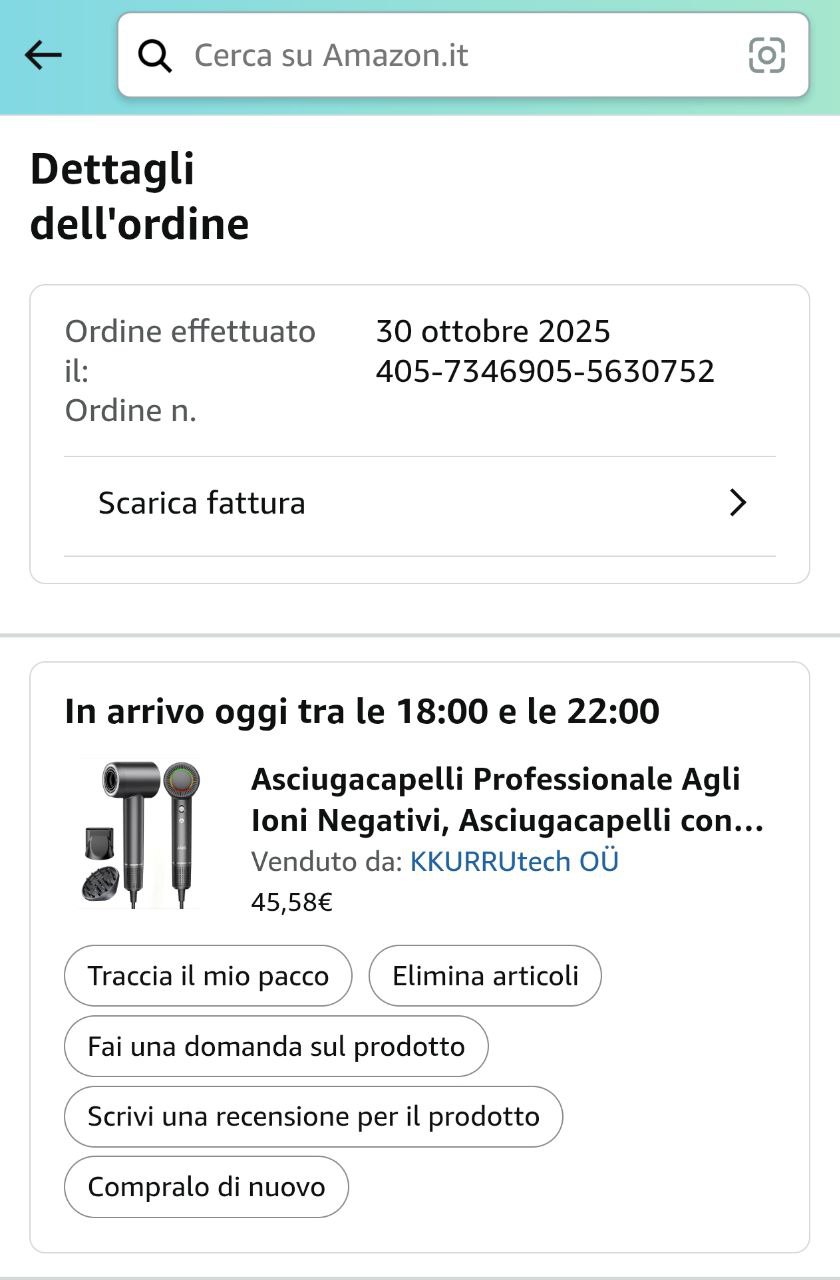The width and height of the screenshot is (840, 1280).
Task: Tap Compralo di nuovo
Action: point(206,1187)
